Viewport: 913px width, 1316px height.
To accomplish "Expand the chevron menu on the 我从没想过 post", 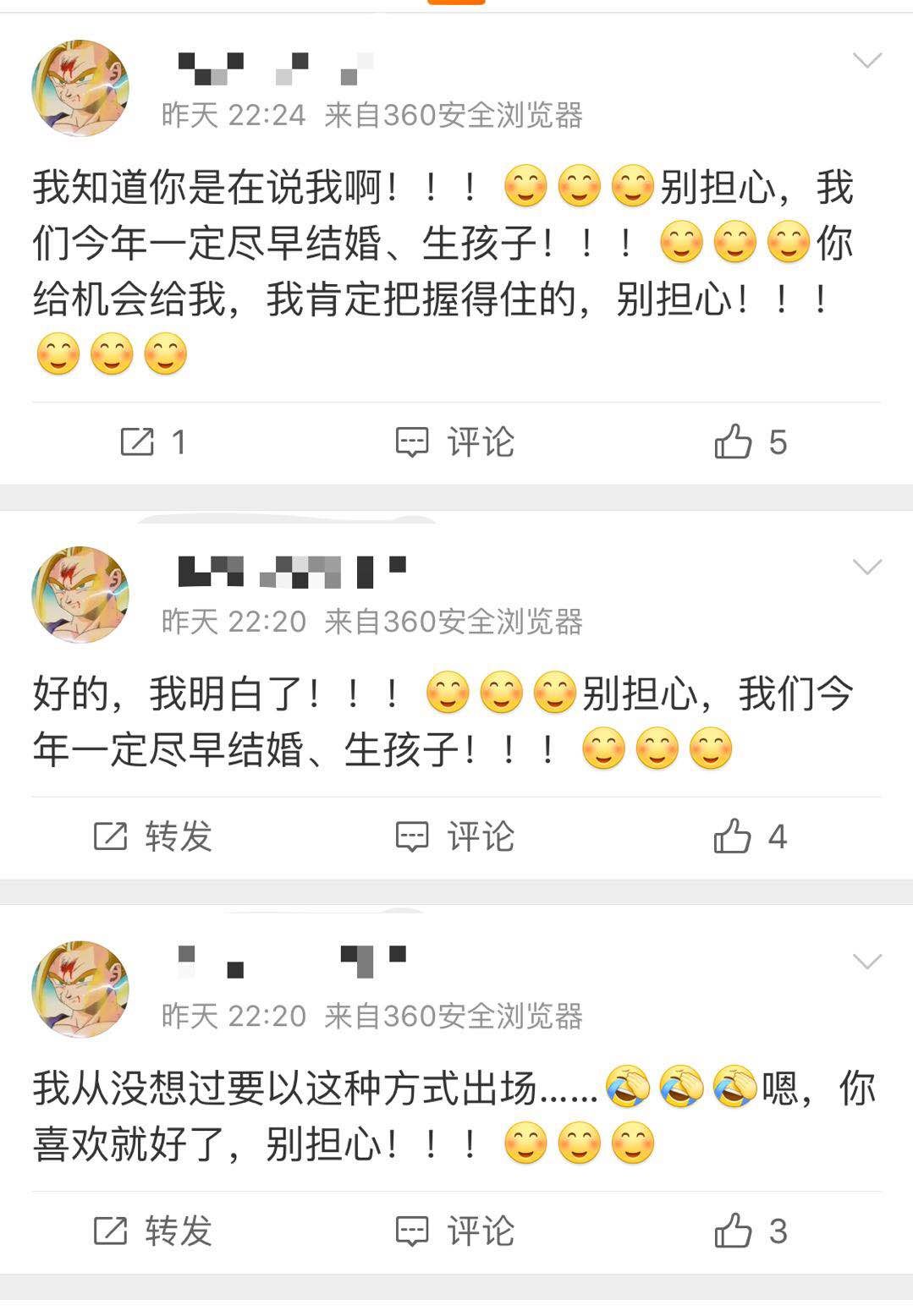I will point(867,962).
